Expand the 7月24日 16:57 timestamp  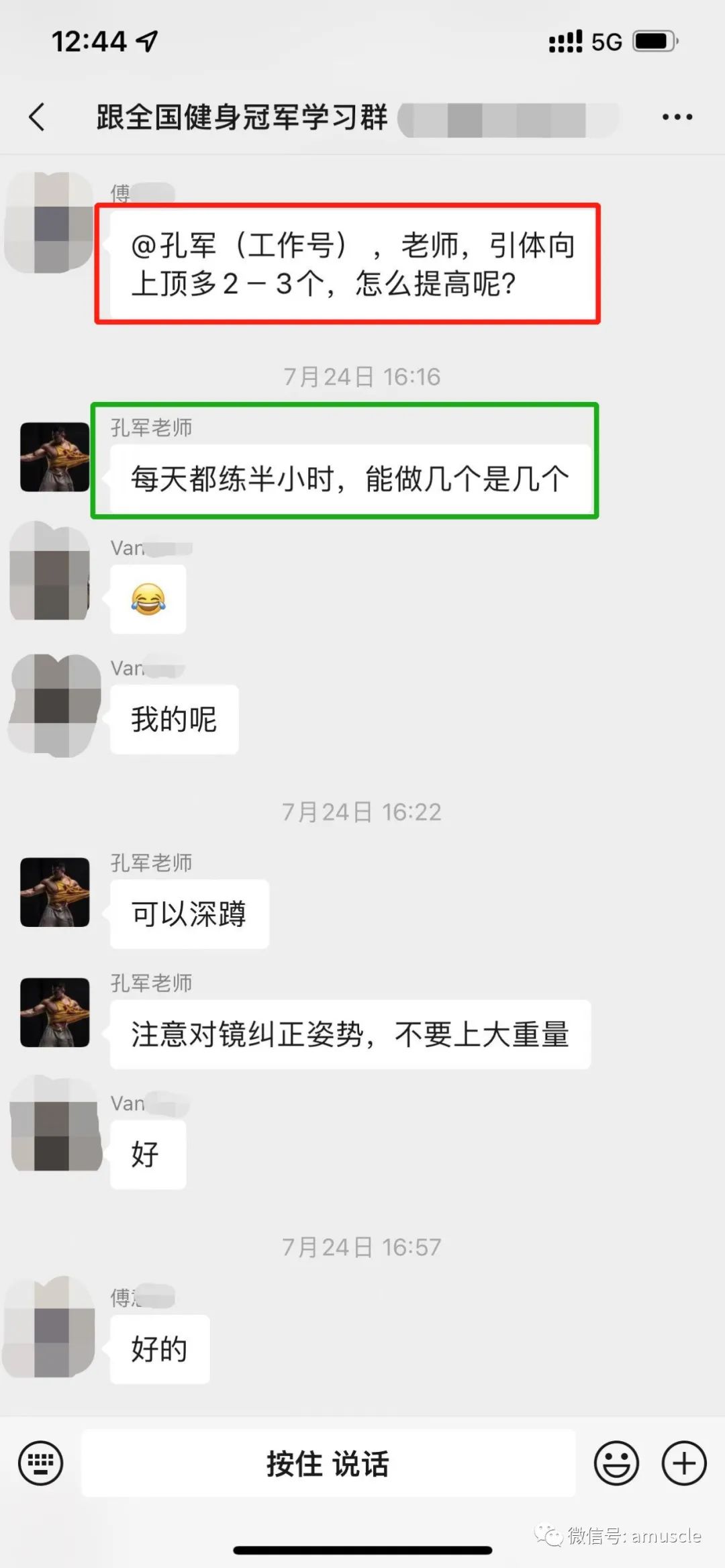coord(362,1247)
